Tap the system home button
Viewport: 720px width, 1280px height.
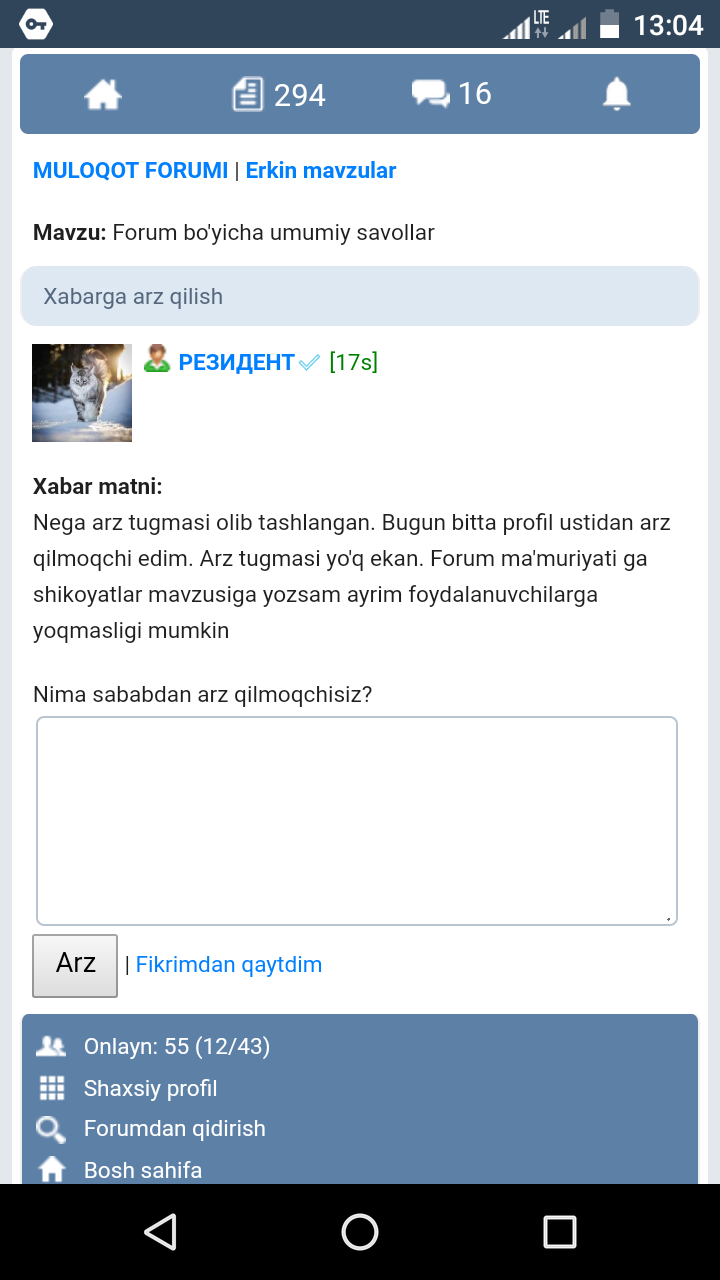(x=360, y=1232)
